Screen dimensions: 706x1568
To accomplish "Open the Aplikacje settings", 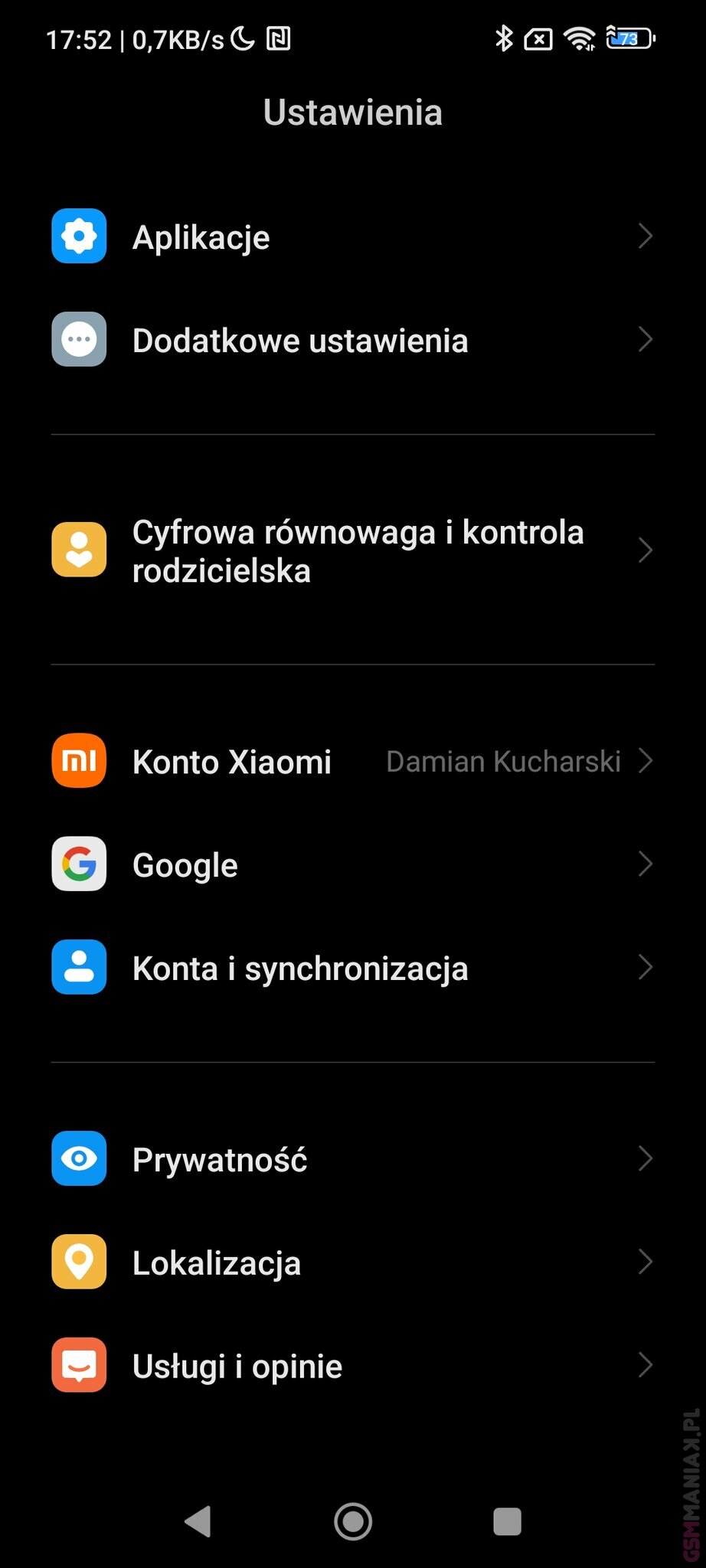I will click(x=352, y=237).
